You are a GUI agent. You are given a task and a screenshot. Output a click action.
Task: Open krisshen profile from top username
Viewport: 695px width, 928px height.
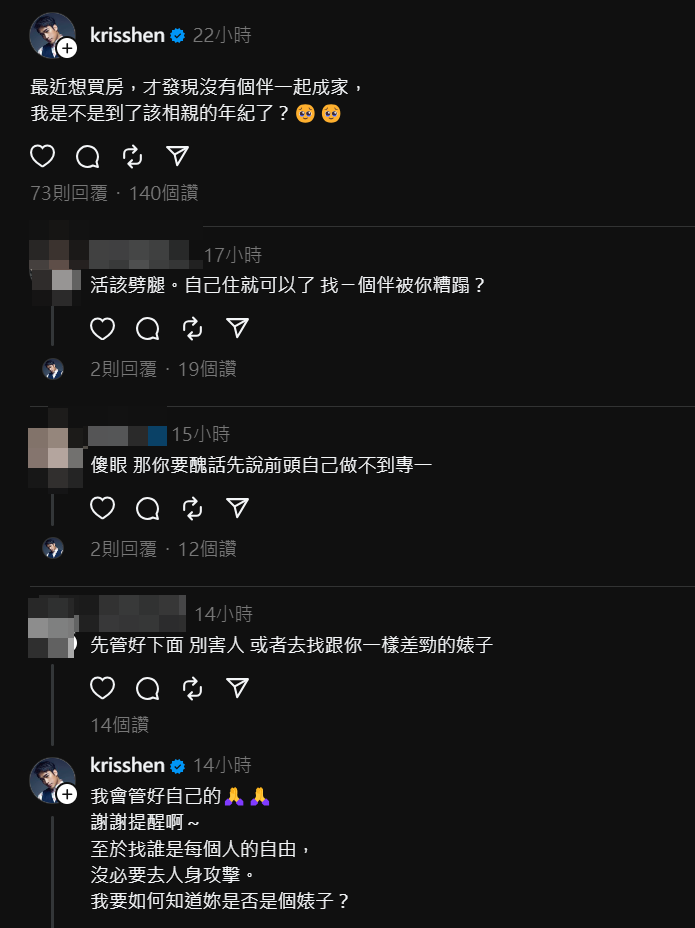pos(127,36)
